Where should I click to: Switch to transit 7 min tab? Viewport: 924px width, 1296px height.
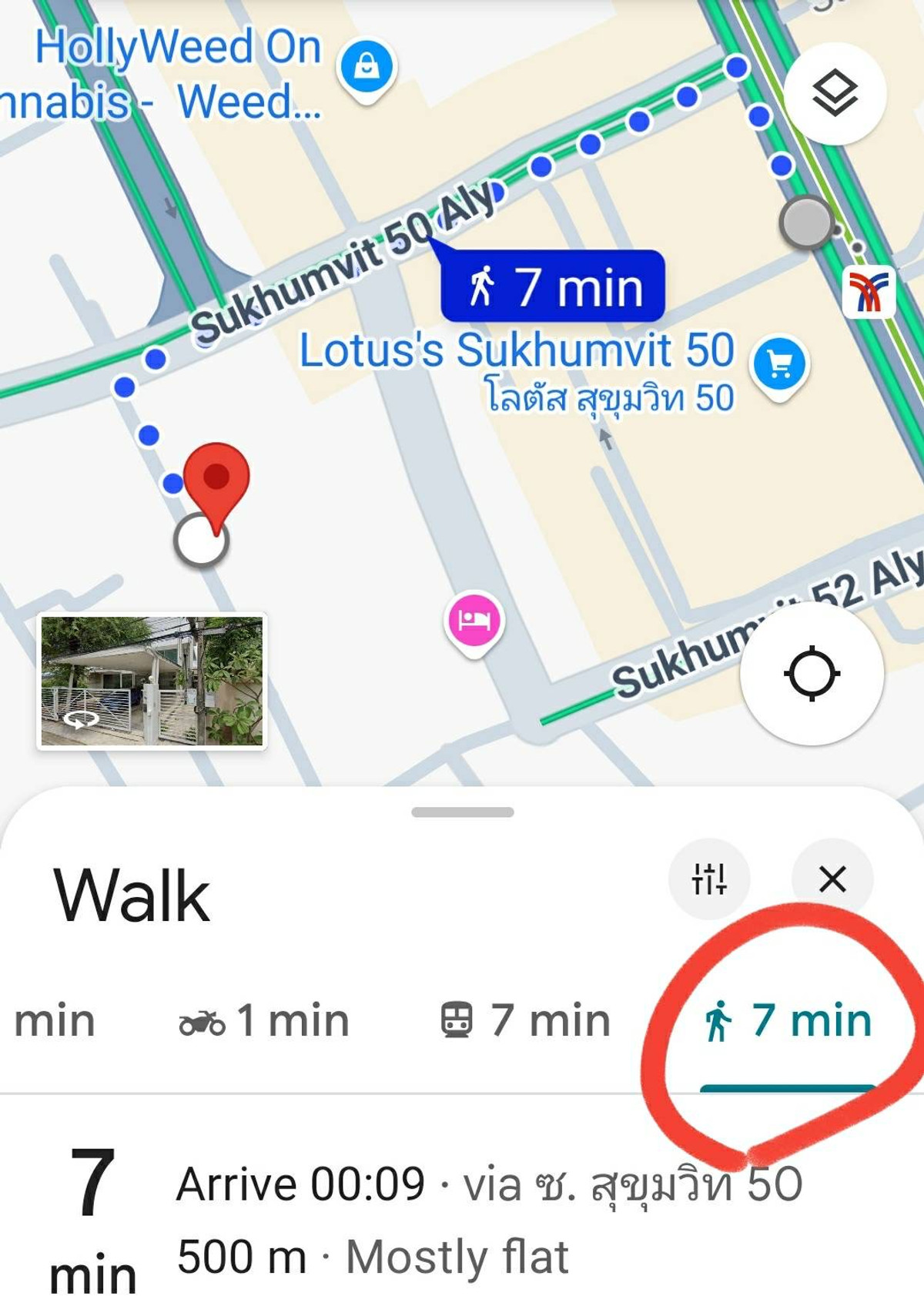pos(526,1021)
